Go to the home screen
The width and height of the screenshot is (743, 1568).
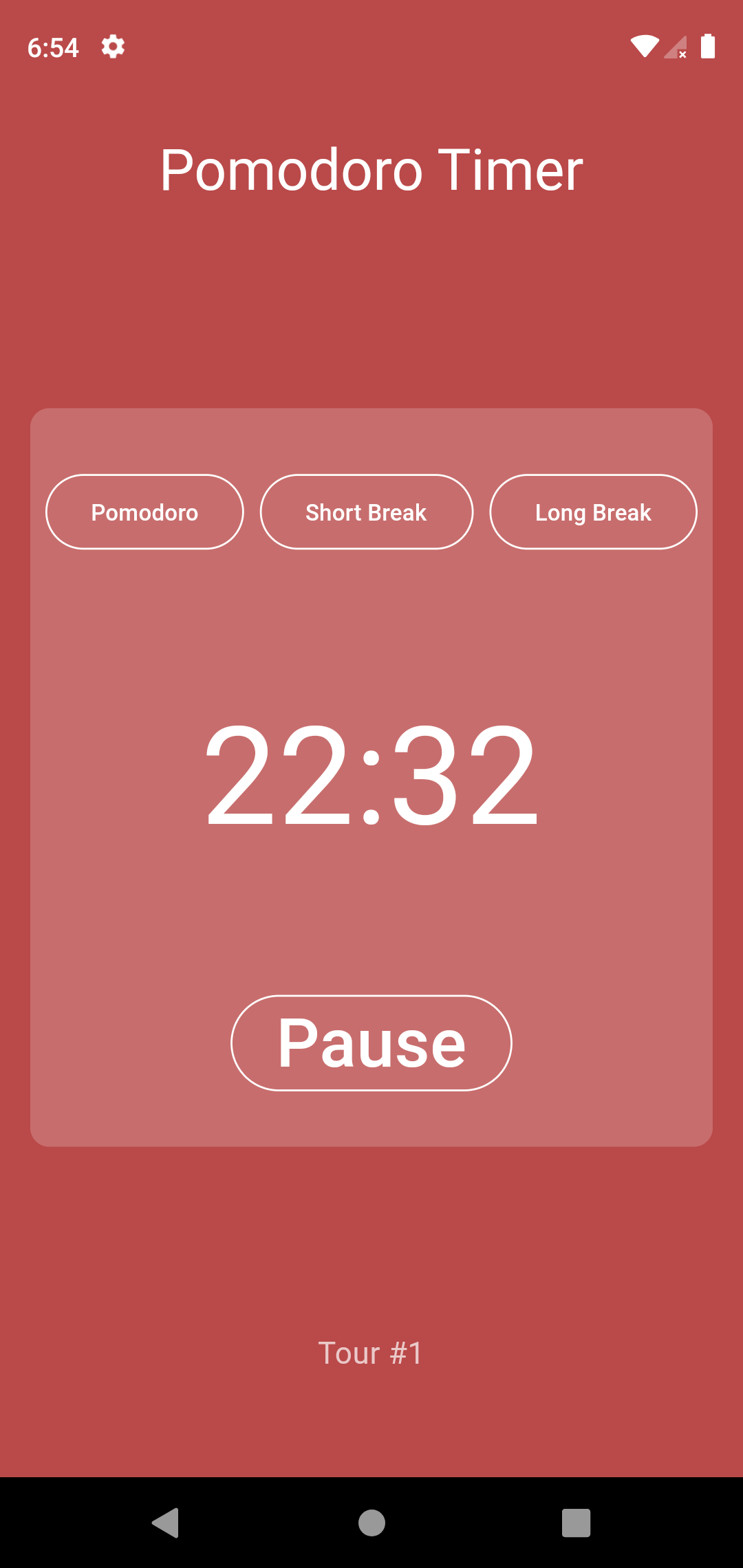(371, 1523)
